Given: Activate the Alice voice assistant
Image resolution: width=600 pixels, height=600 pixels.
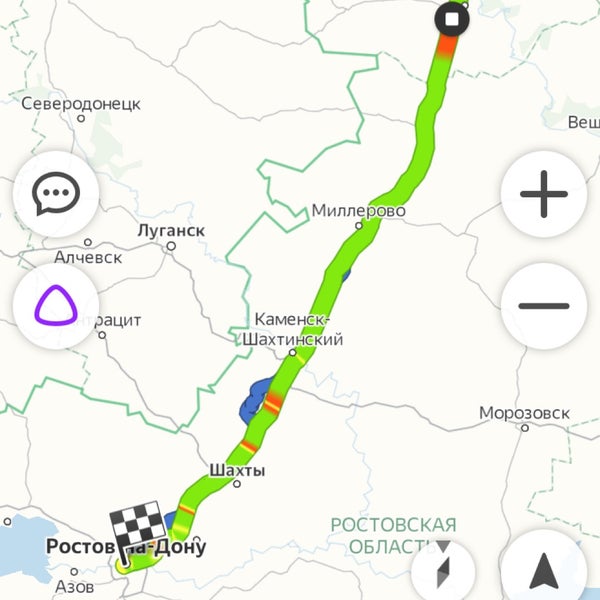Looking at the screenshot, I should pyautogui.click(x=56, y=307).
